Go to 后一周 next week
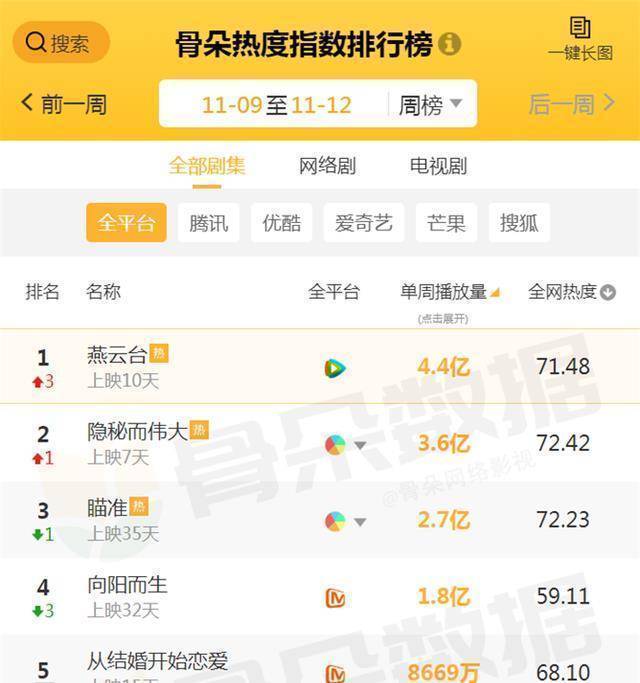Image resolution: width=640 pixels, height=683 pixels. pyautogui.click(x=571, y=104)
